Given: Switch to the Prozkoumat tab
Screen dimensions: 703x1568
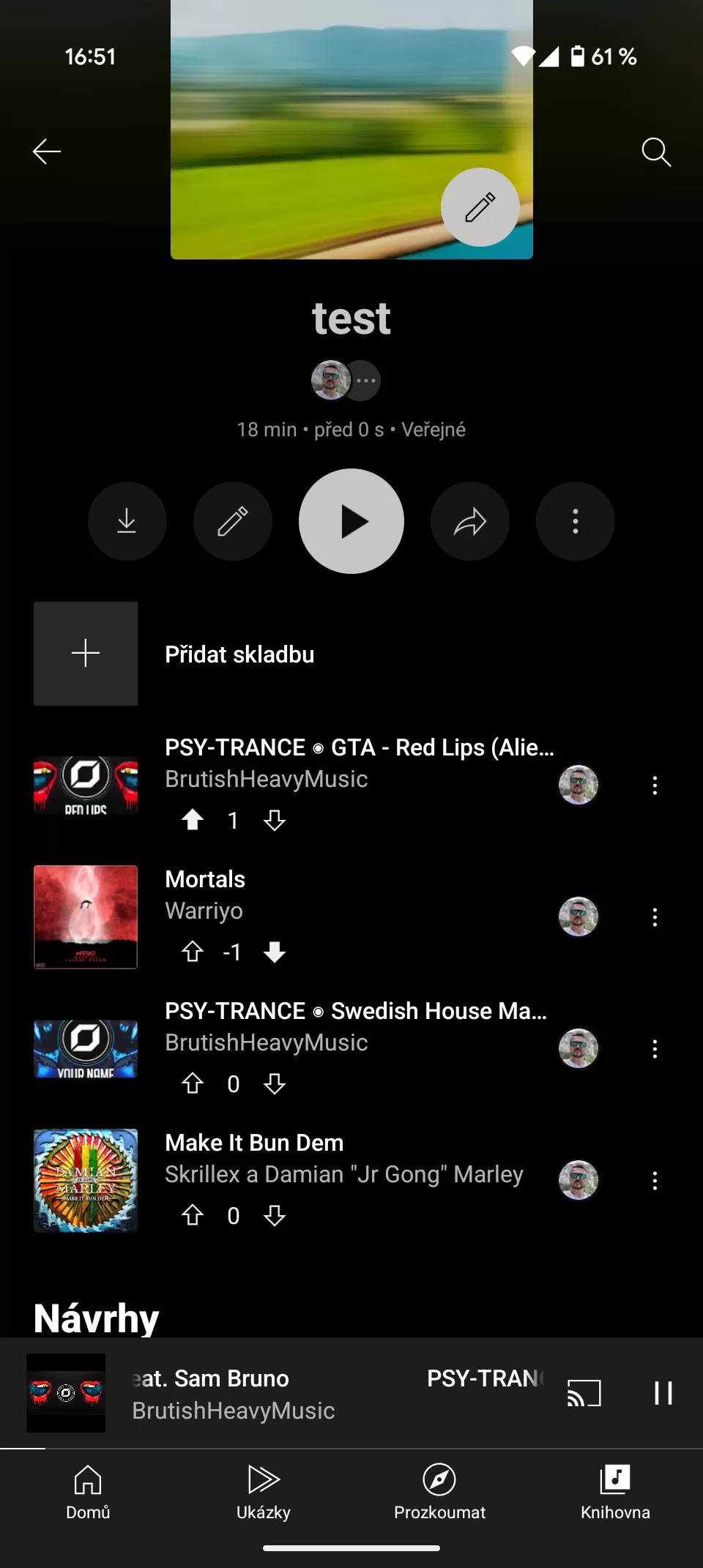Looking at the screenshot, I should click(x=439, y=1491).
